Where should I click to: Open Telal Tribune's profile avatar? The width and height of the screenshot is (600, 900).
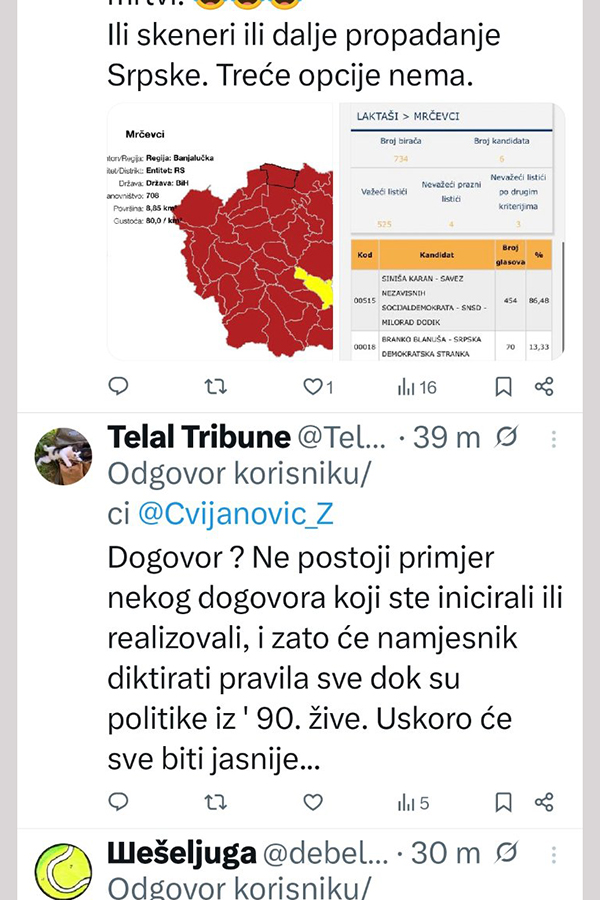tap(64, 457)
